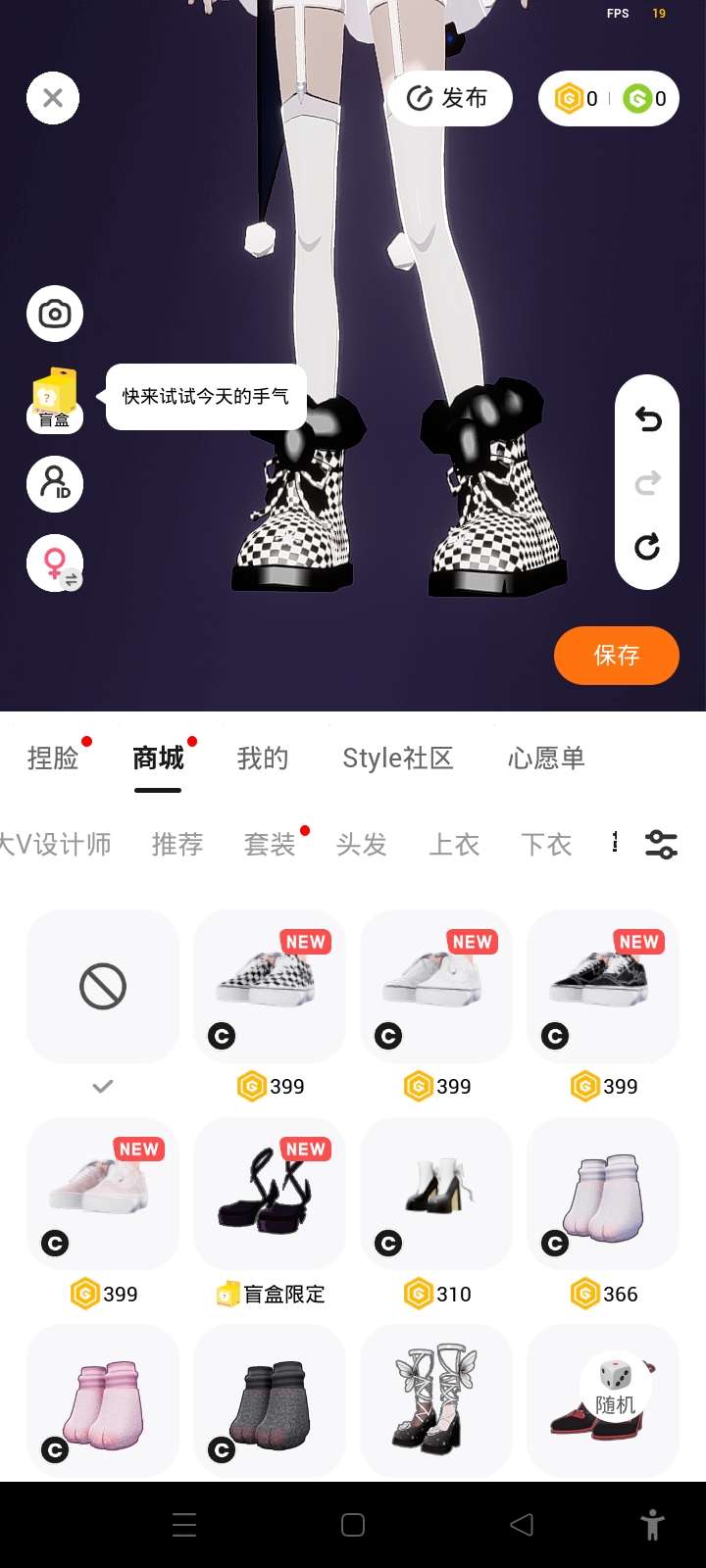Select the 套装 category
The image size is (706, 1568).
[270, 844]
